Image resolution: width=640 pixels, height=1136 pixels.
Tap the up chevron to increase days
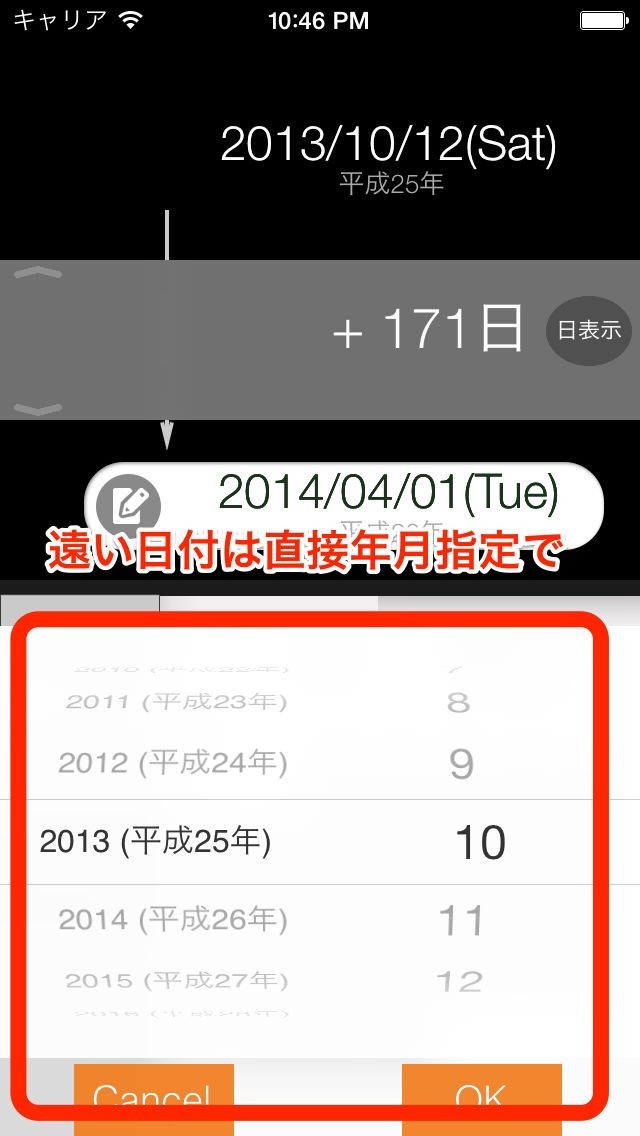(x=38, y=273)
